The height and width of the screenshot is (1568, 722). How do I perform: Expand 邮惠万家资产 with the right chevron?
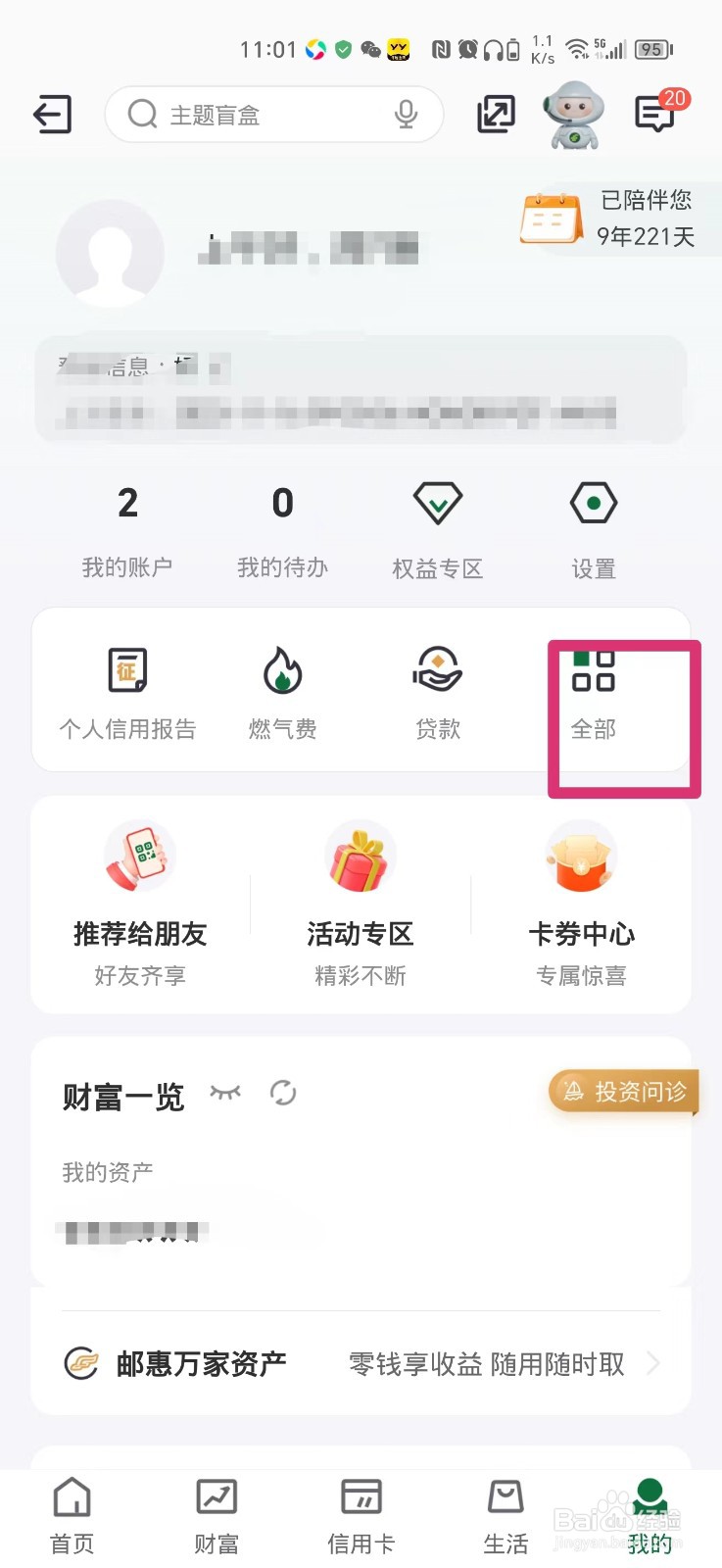point(653,1363)
